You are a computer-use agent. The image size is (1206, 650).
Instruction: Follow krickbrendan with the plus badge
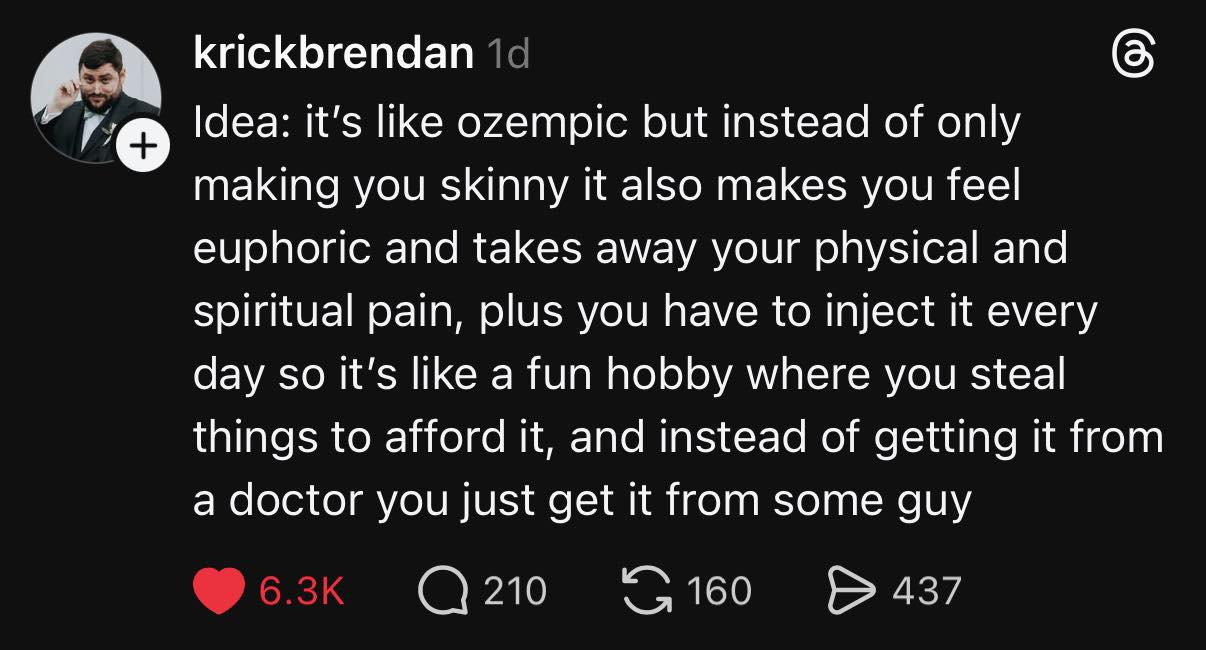144,148
